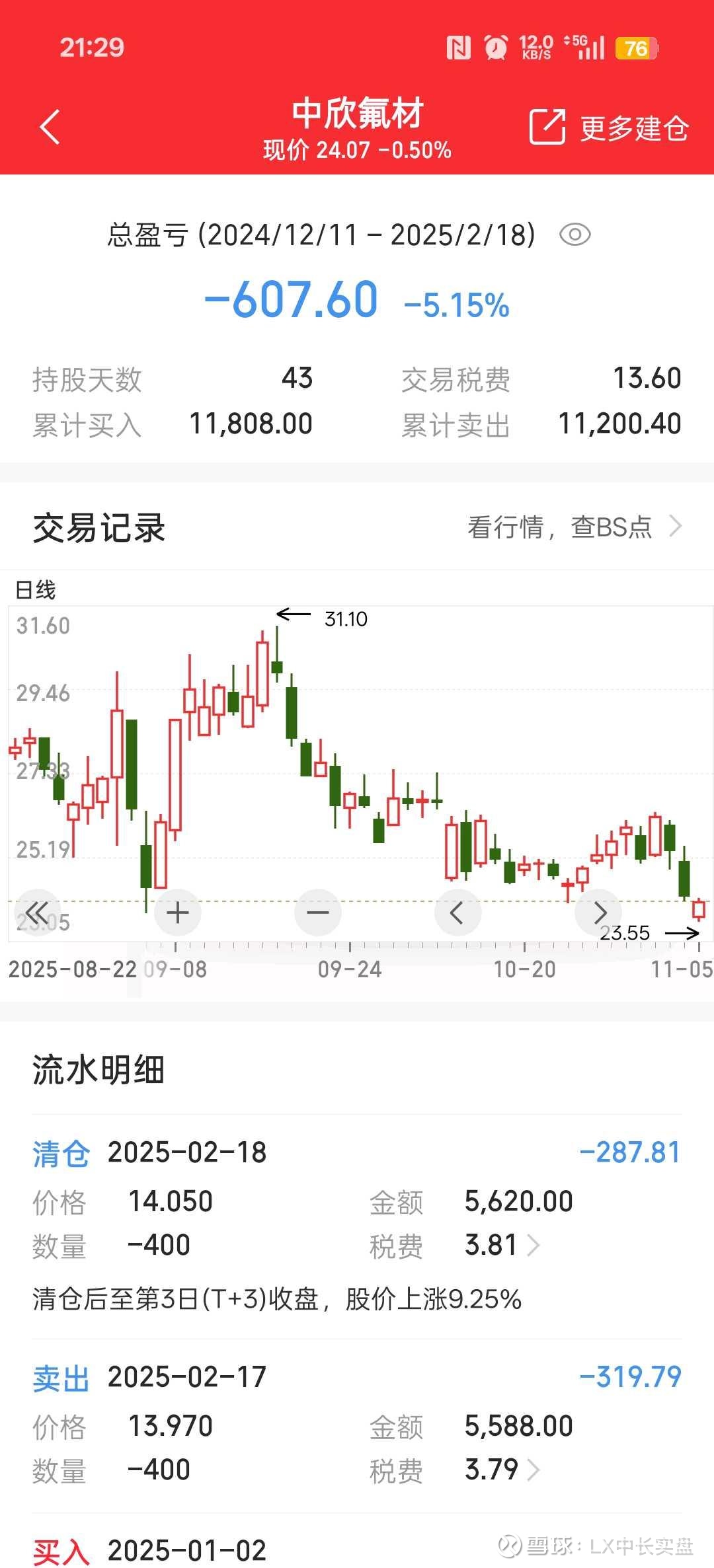Expand fee details 3.81 for 清仓 trade
Viewport: 714px width, 1568px height.
[x=503, y=1246]
